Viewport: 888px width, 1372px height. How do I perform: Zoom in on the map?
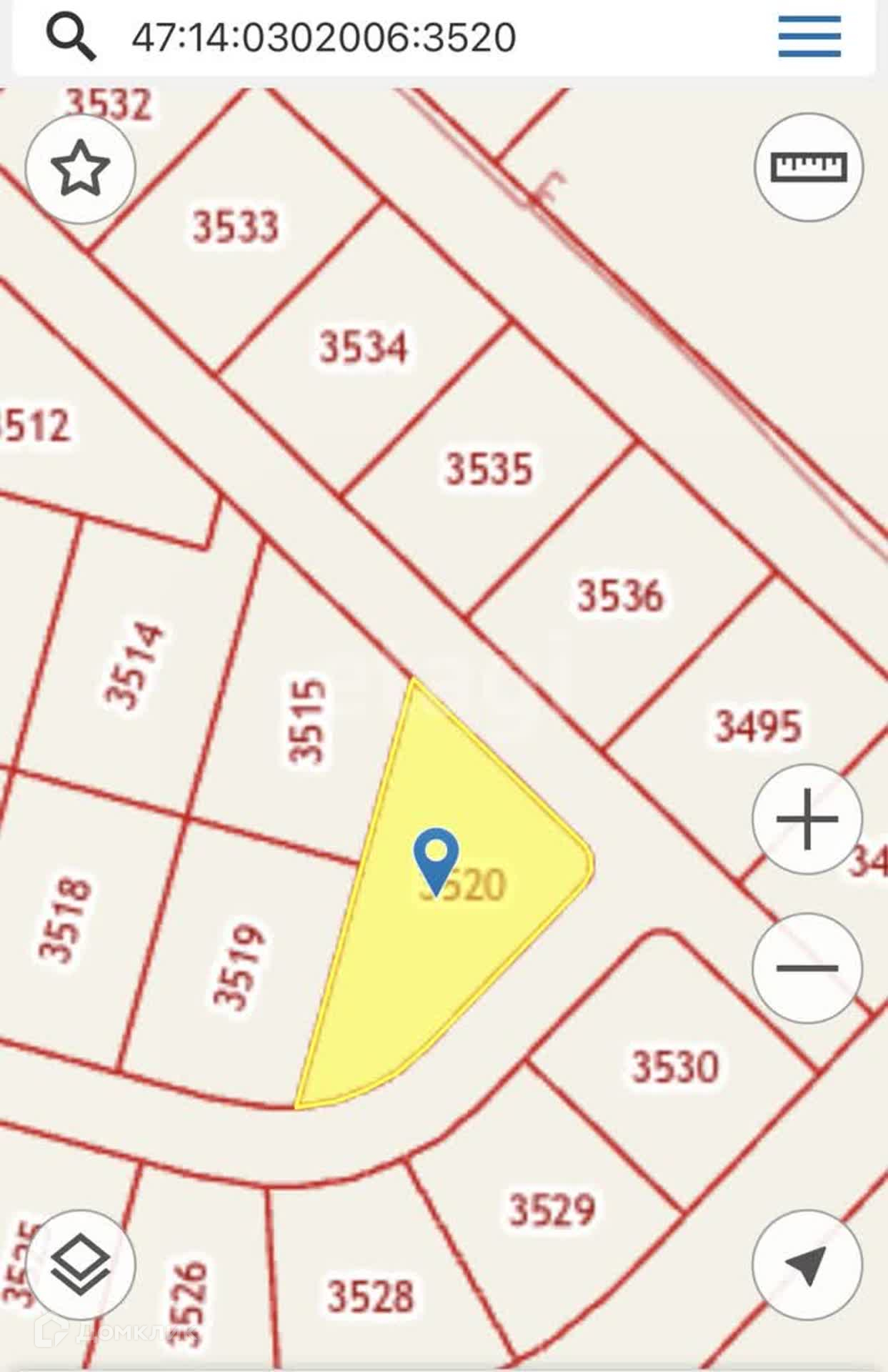pyautogui.click(x=807, y=819)
